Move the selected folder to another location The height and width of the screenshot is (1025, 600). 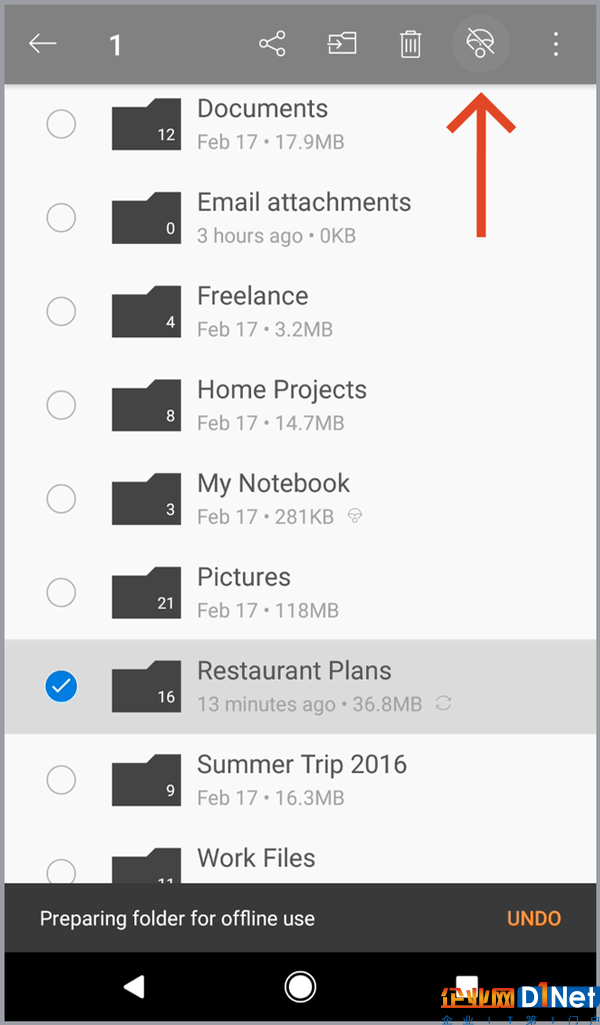[x=342, y=44]
